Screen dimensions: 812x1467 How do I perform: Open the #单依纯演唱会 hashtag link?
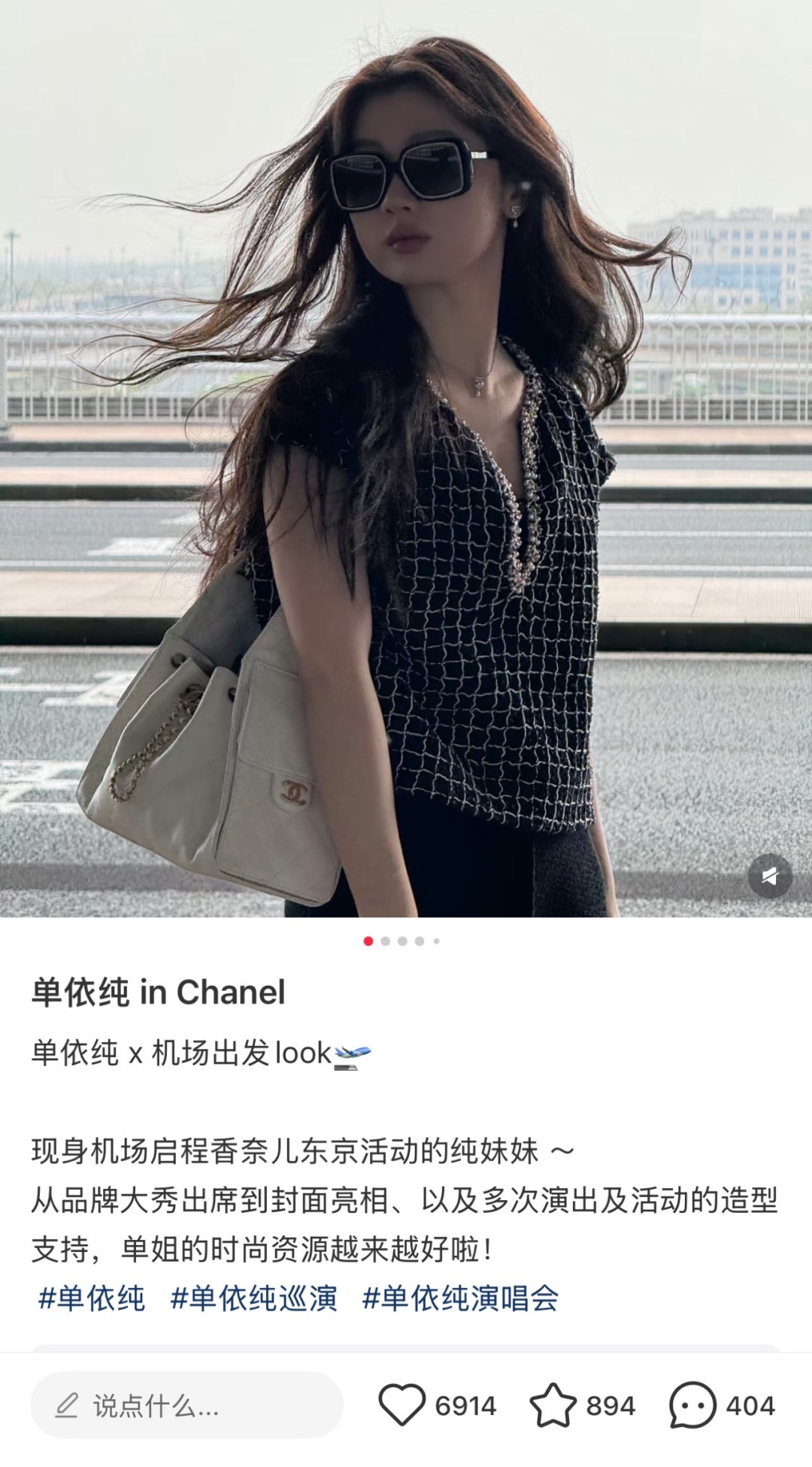coord(460,1299)
